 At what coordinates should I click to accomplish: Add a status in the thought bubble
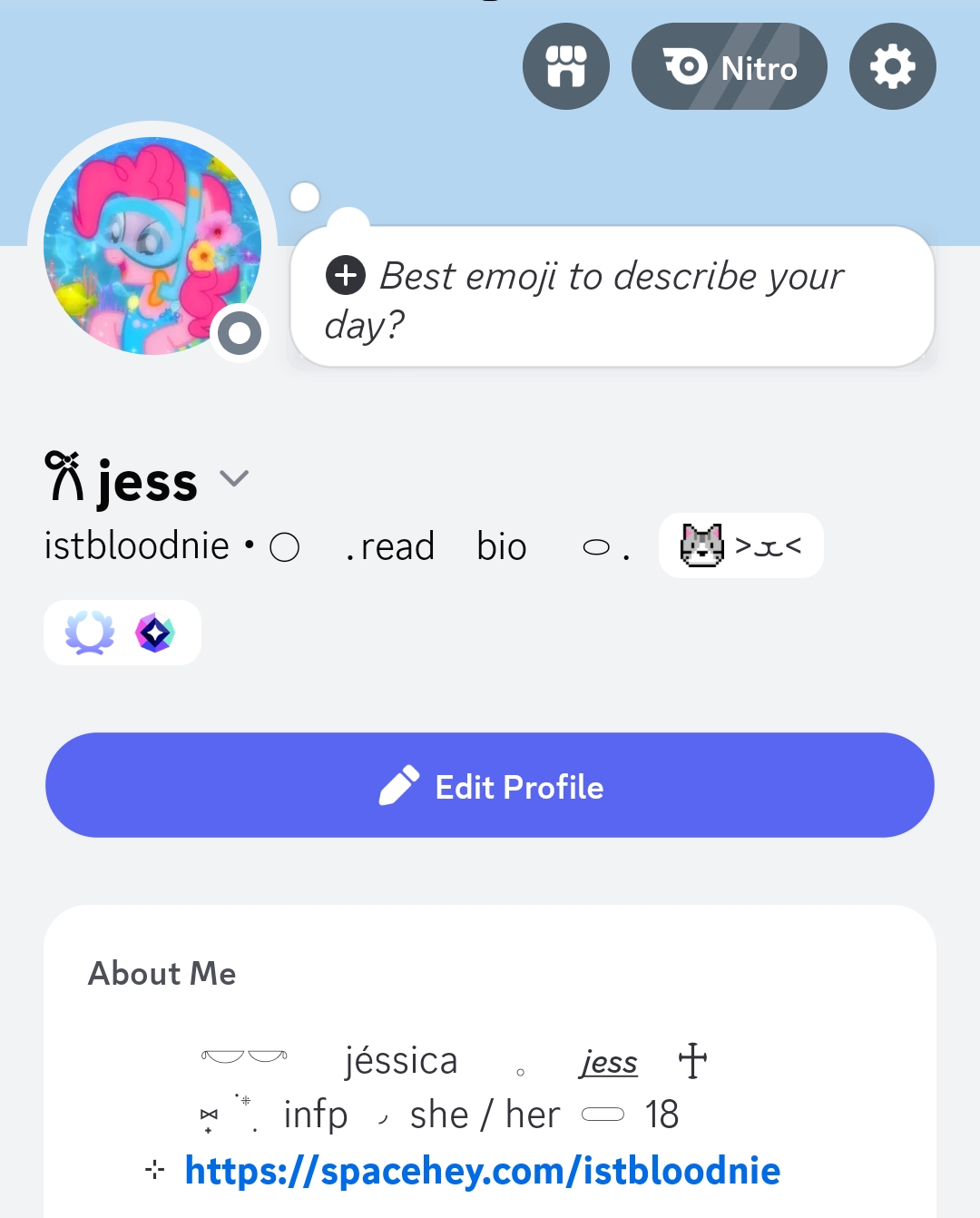coord(612,299)
